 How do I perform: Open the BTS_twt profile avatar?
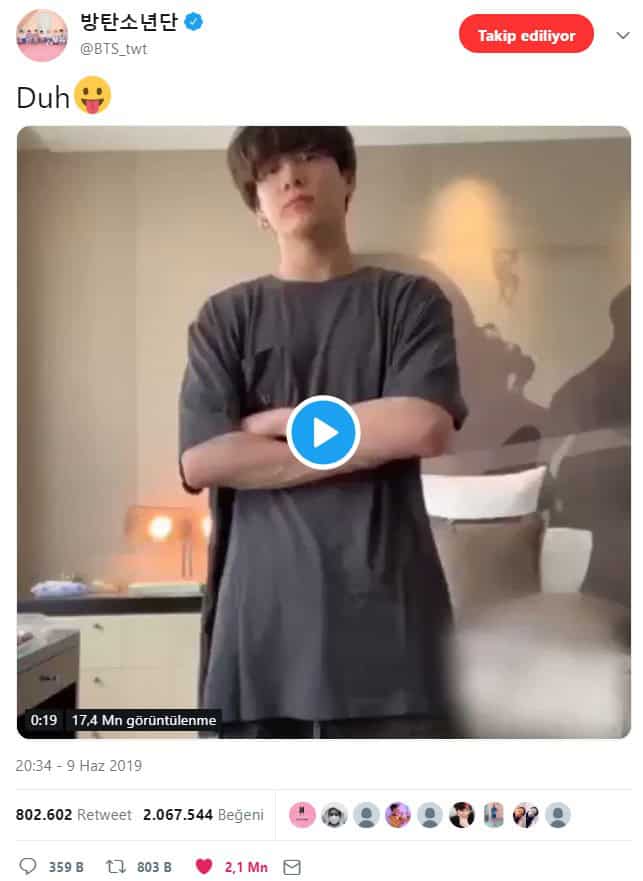(x=42, y=34)
